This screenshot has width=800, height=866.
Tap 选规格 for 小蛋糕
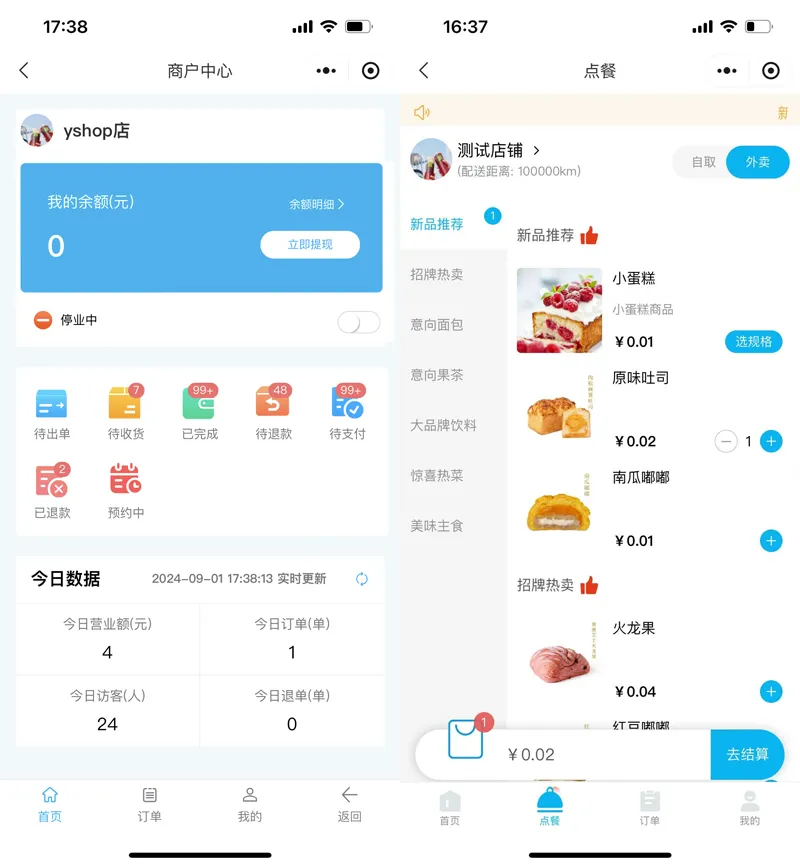click(x=753, y=342)
